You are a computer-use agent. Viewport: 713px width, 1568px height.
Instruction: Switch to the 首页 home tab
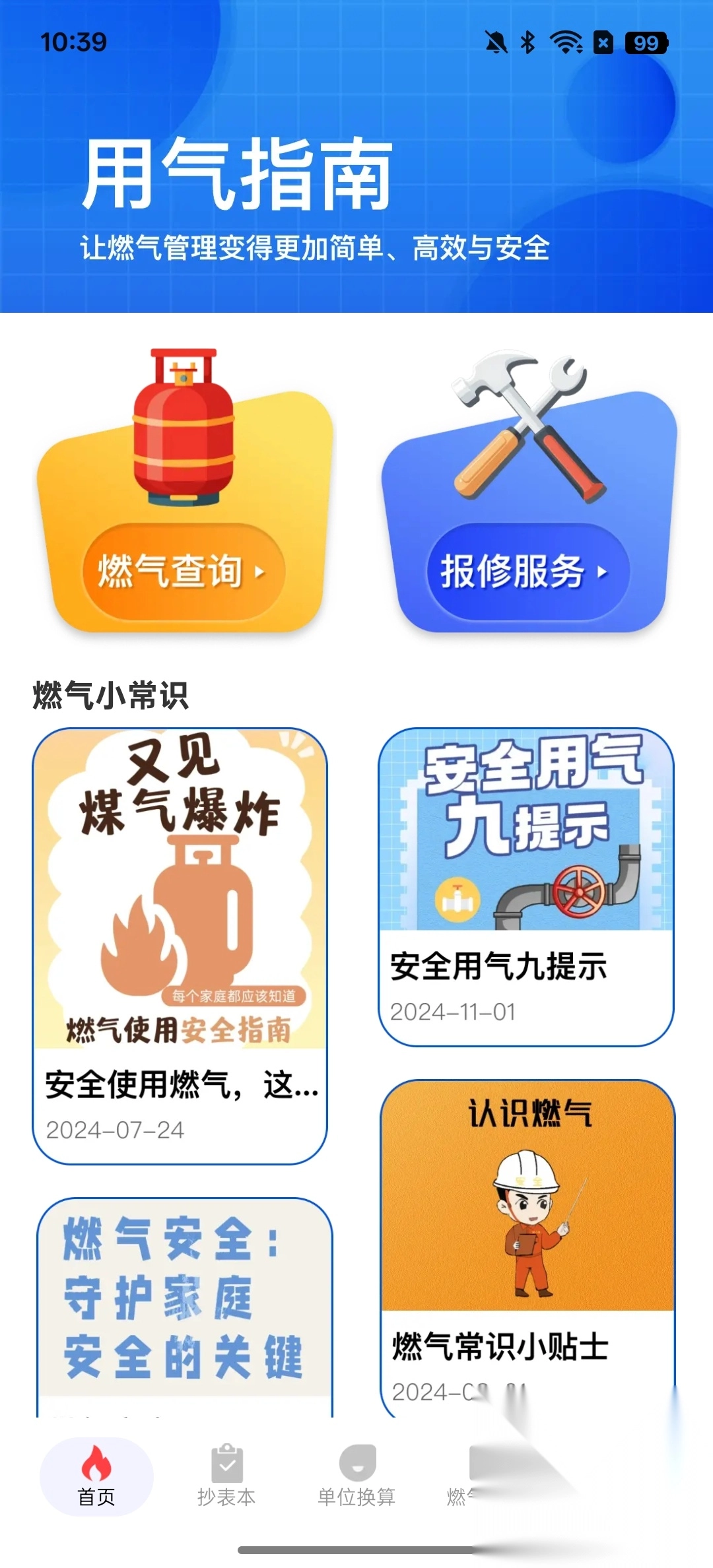(96, 1476)
